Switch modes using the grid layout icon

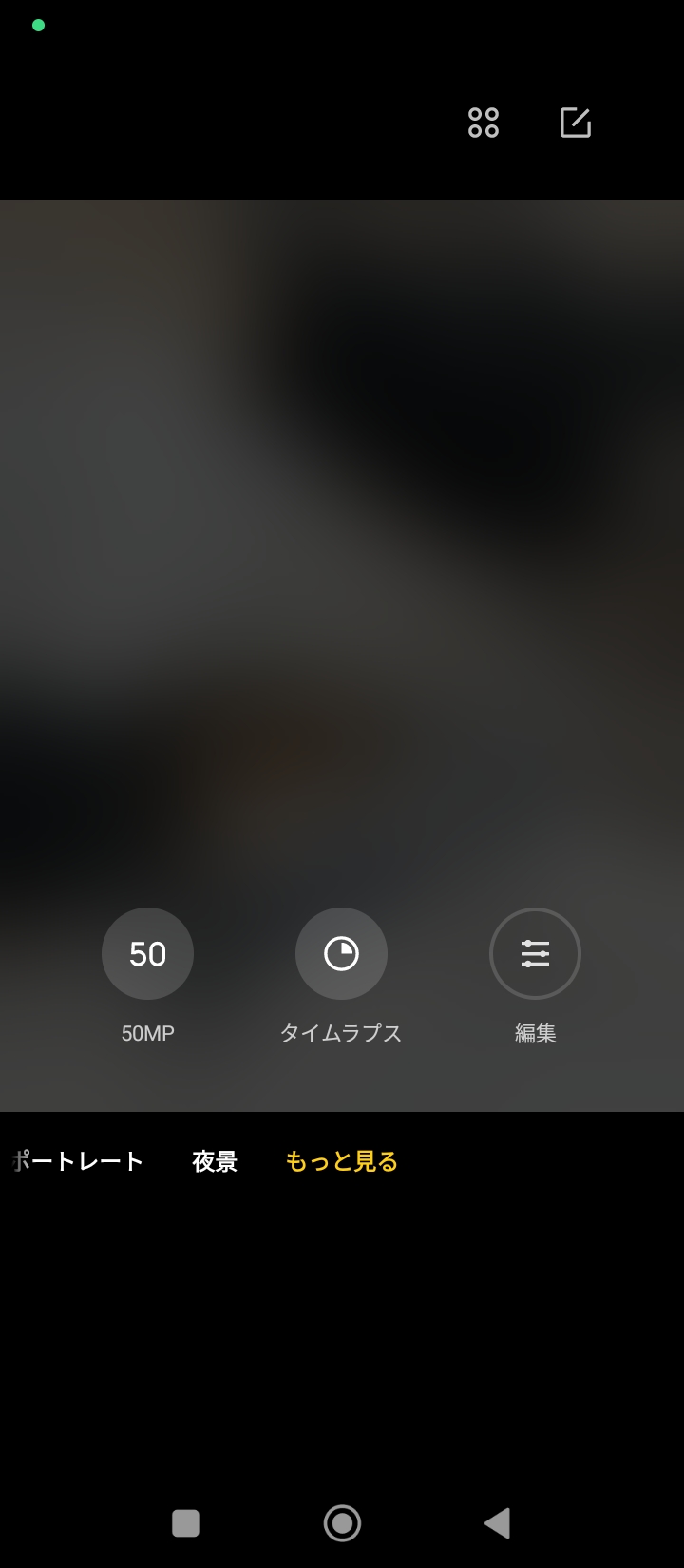482,124
